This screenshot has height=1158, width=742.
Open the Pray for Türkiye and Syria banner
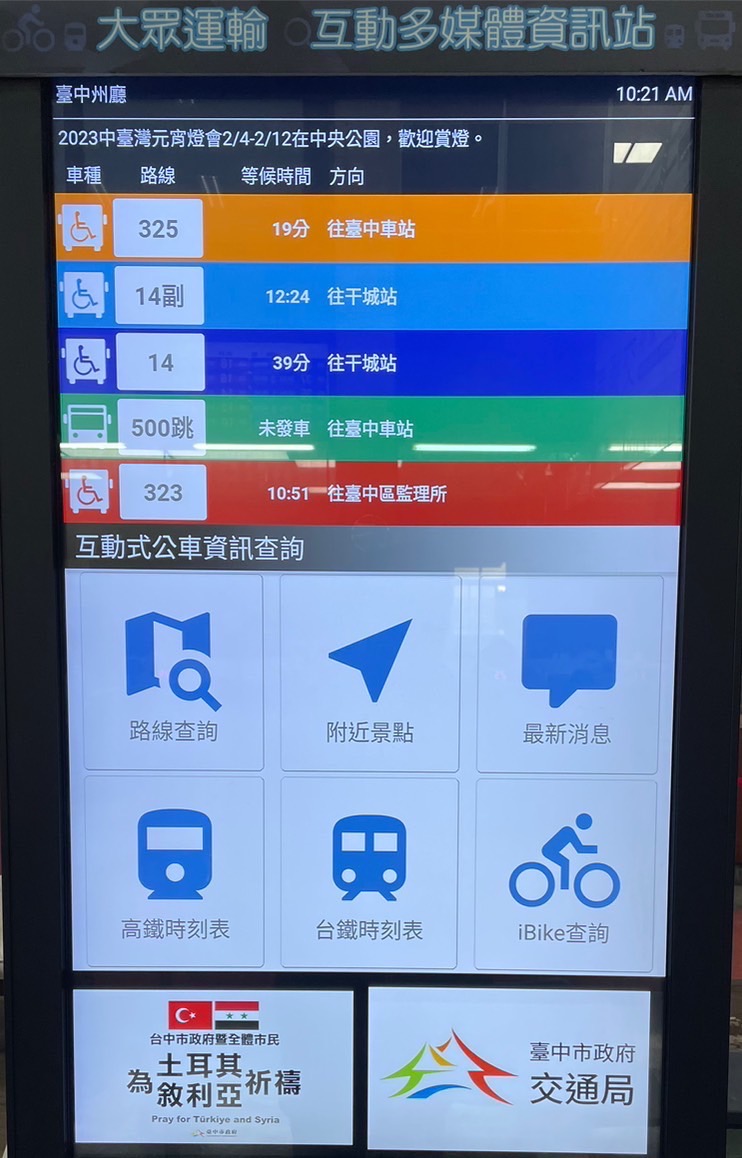pyautogui.click(x=213, y=1066)
